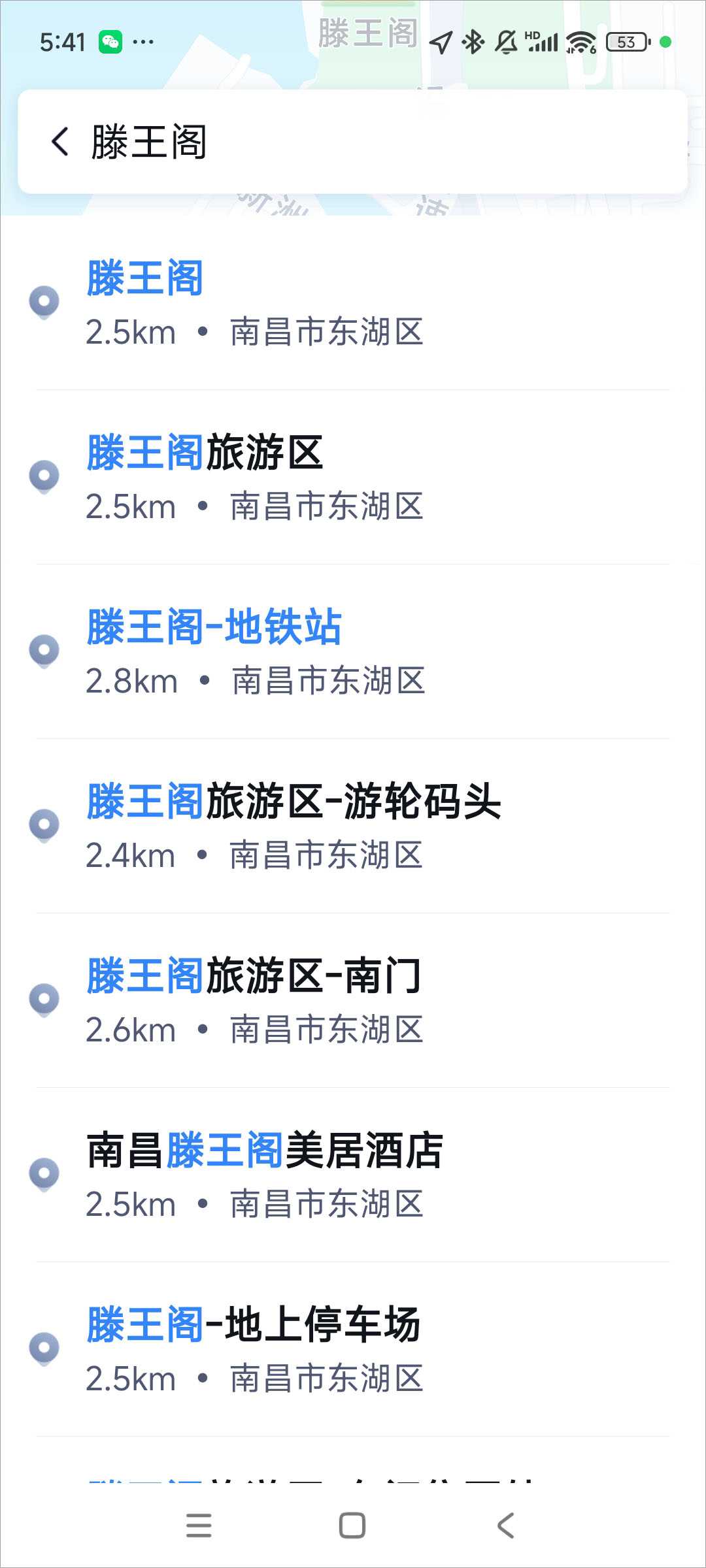Choose 滕王阁-地上停车场 result

coord(353,1350)
